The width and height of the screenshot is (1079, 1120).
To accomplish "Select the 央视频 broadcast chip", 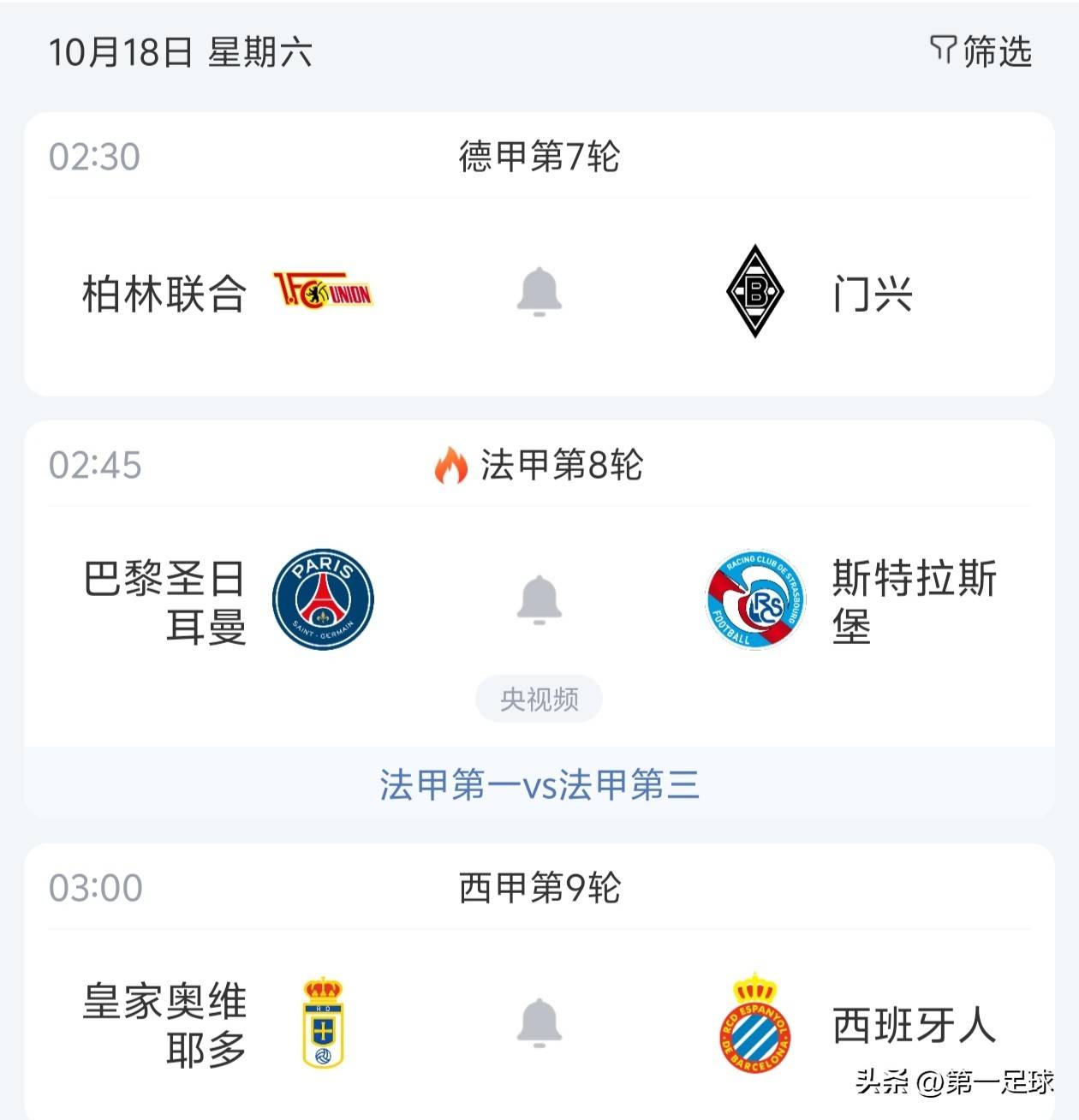I will coord(539,700).
